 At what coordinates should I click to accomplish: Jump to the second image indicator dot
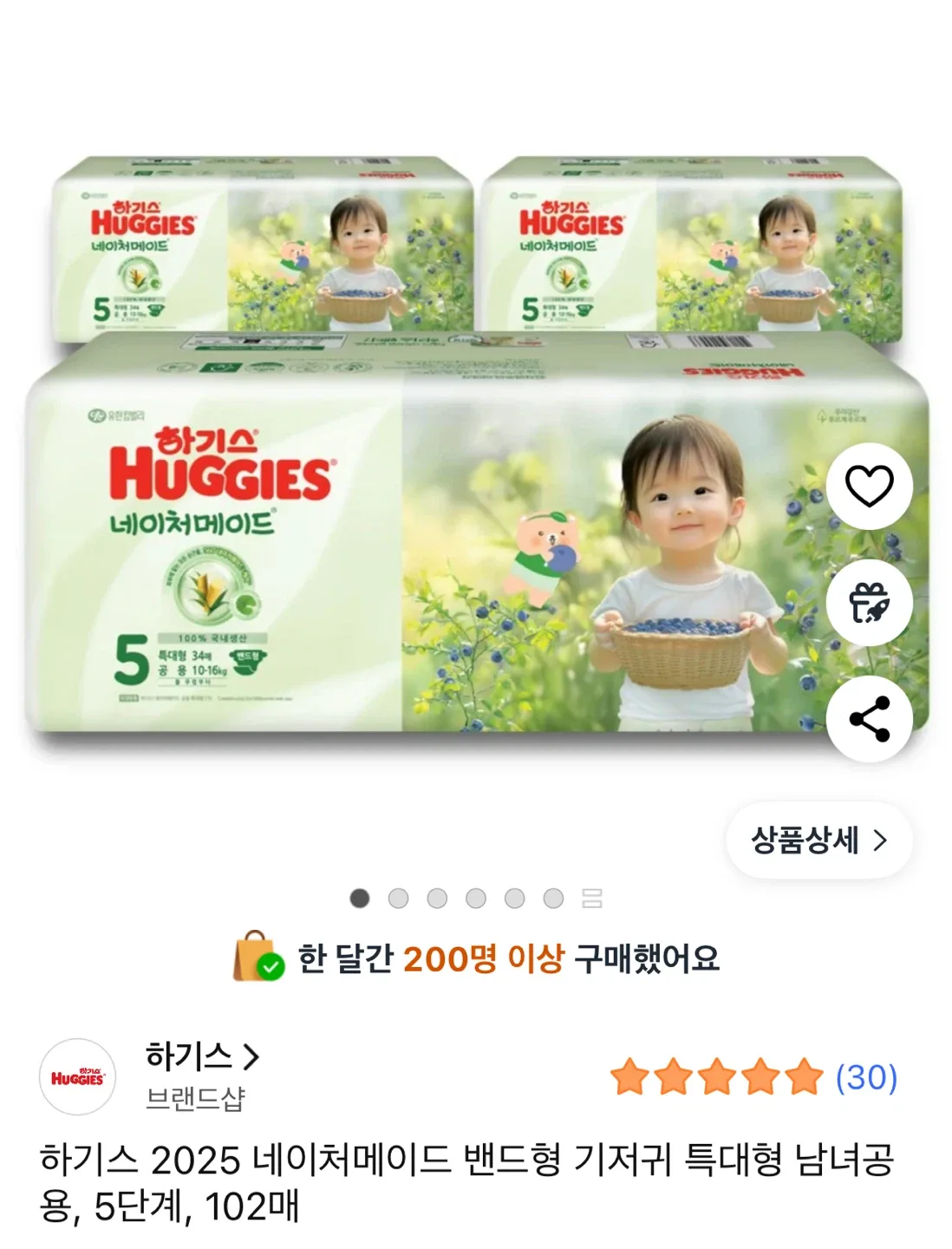[398, 899]
